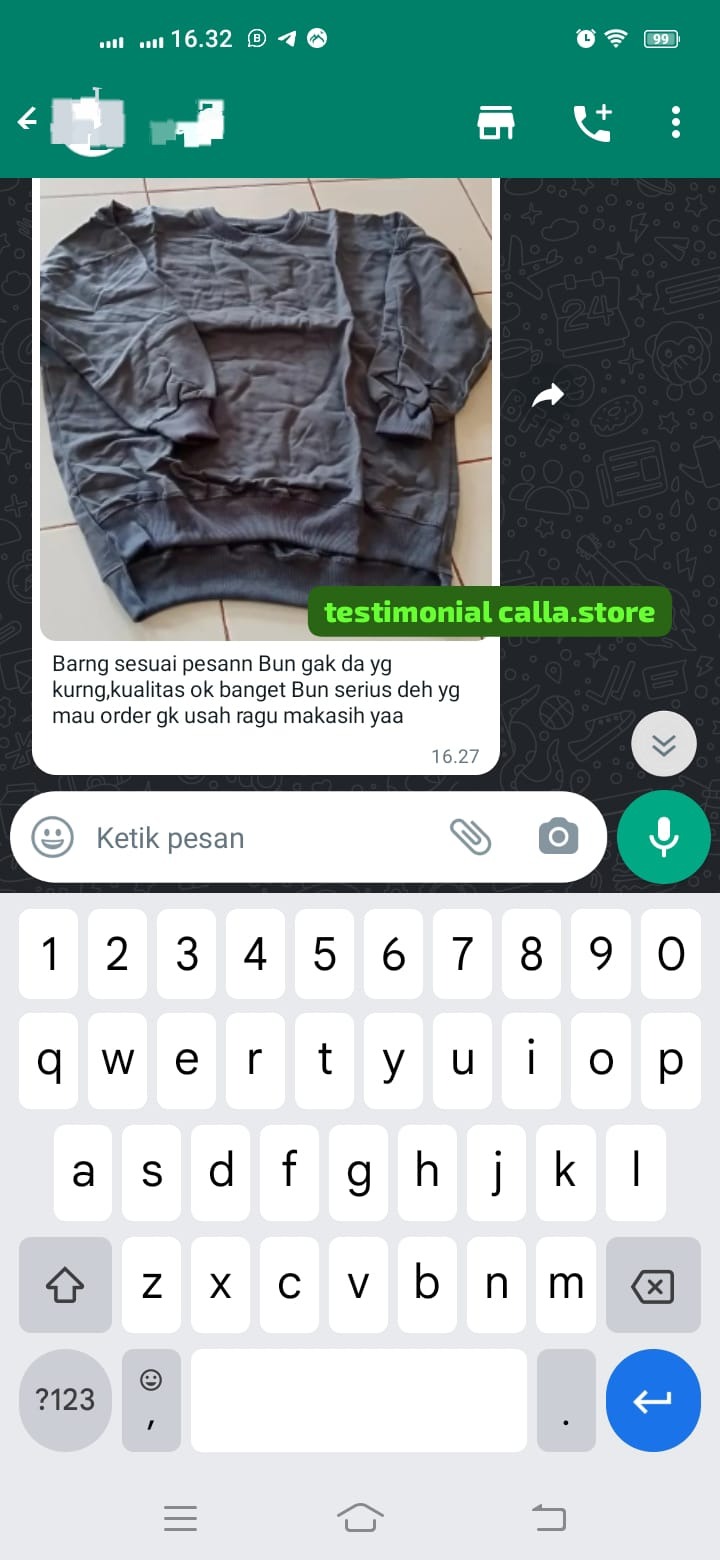Focus the Ketik pesan message field
Viewport: 720px width, 1560px height.
coord(260,838)
